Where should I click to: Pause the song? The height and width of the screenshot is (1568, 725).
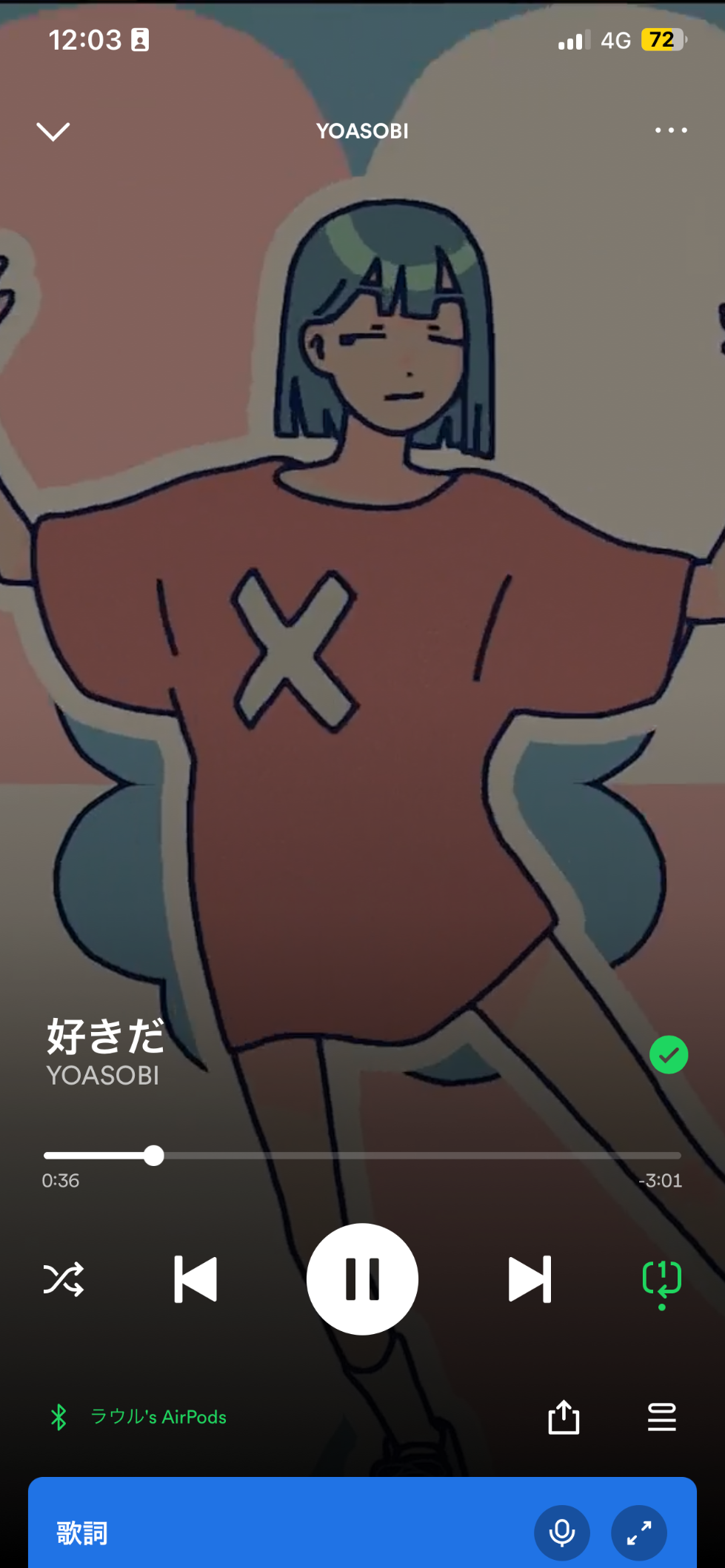[362, 1279]
